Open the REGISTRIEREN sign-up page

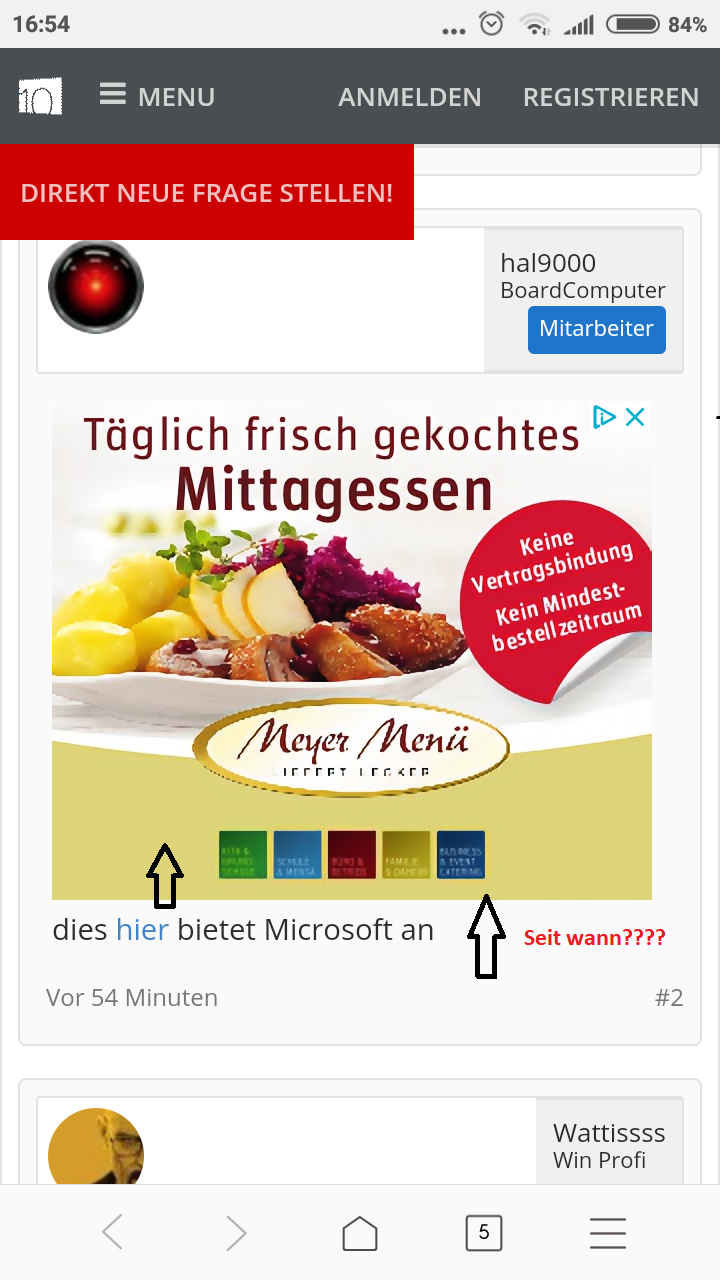611,97
